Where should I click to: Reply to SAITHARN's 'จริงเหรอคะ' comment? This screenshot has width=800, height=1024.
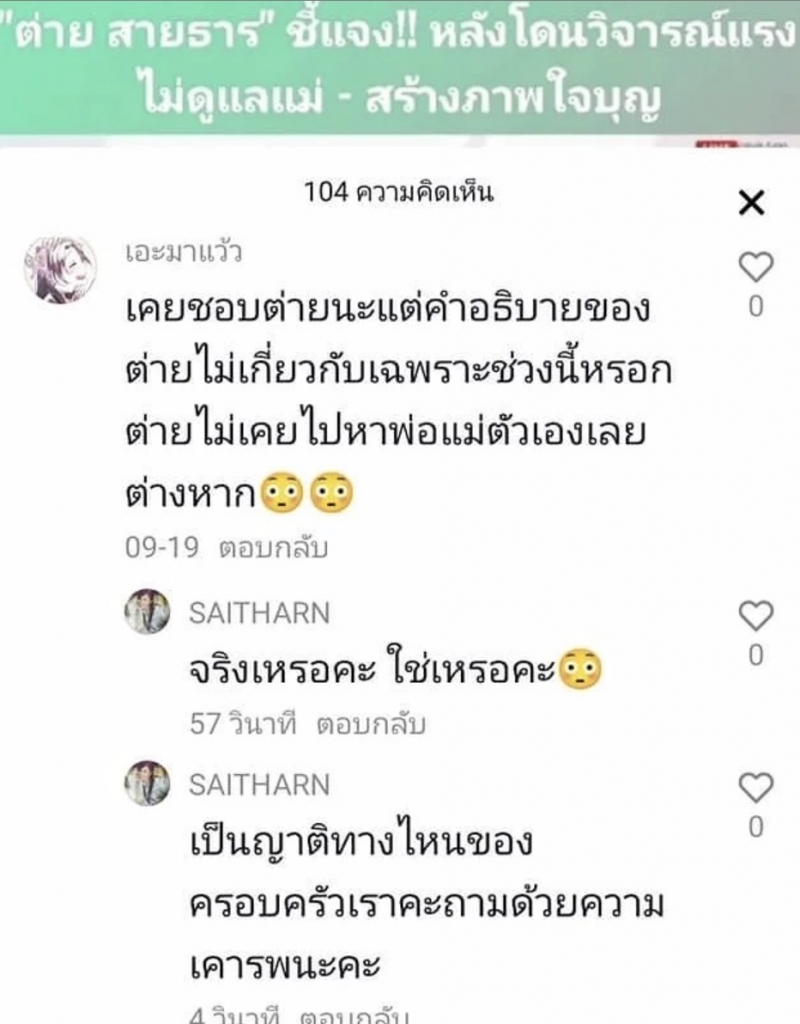tap(371, 725)
